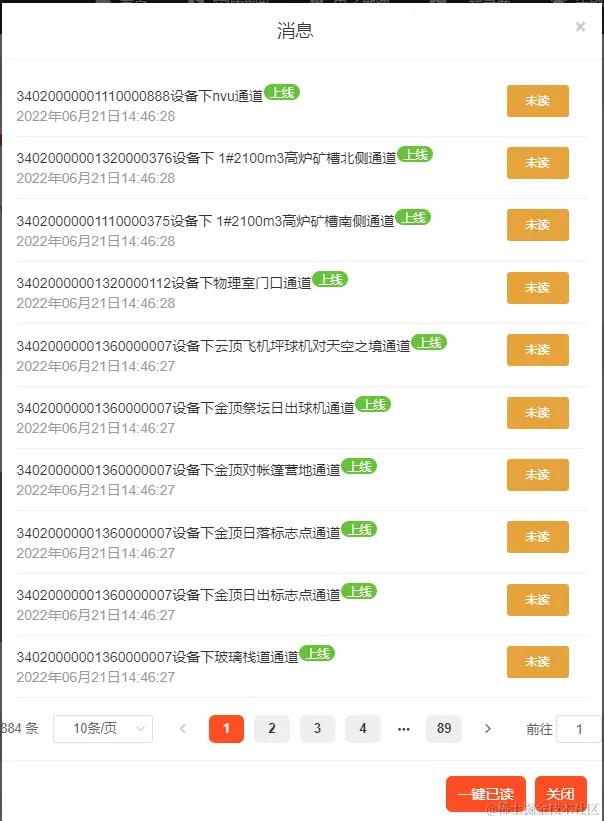Jump to the last page 89

[x=443, y=729]
